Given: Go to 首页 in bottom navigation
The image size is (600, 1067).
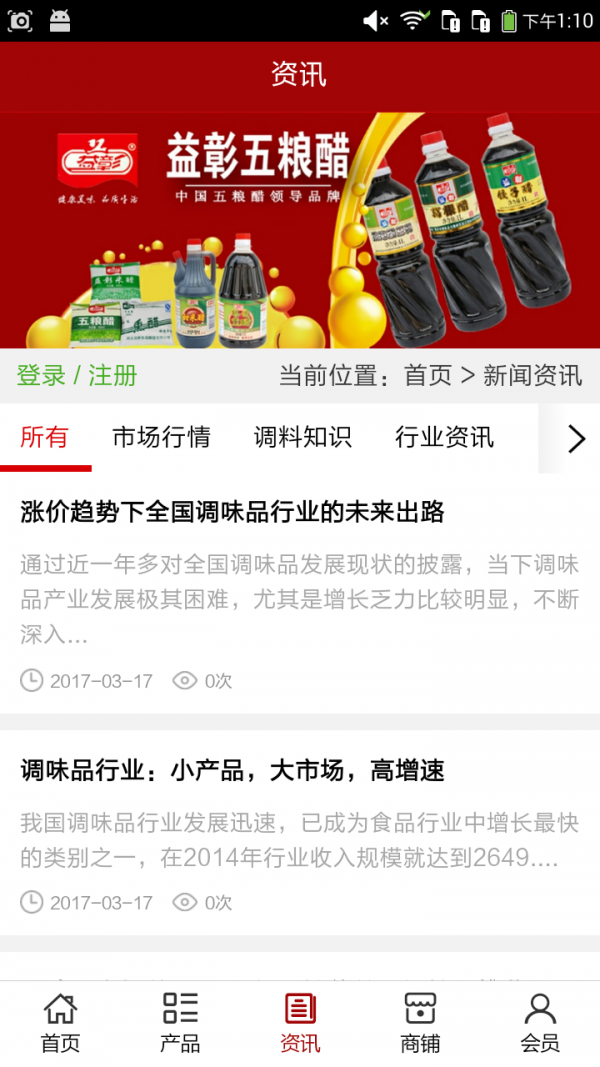Looking at the screenshot, I should pos(60,1023).
